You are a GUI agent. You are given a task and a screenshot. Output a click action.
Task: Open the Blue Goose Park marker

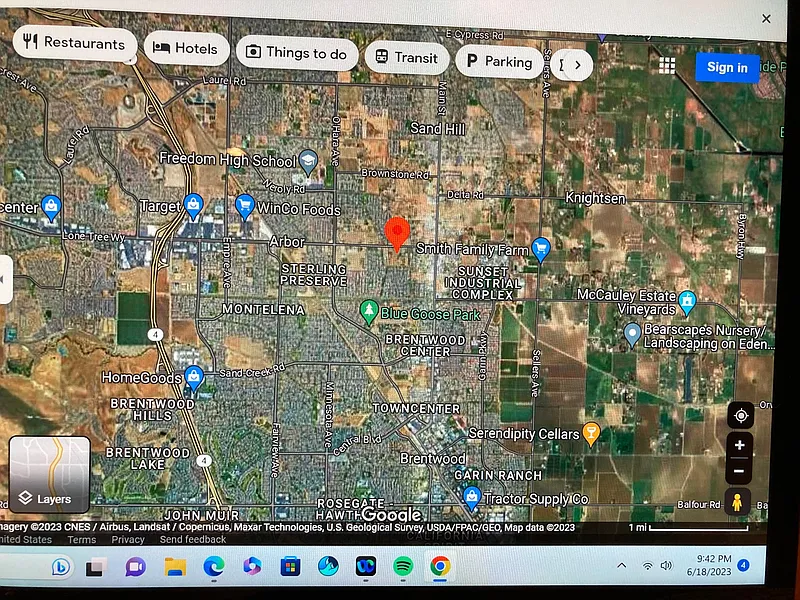(369, 312)
